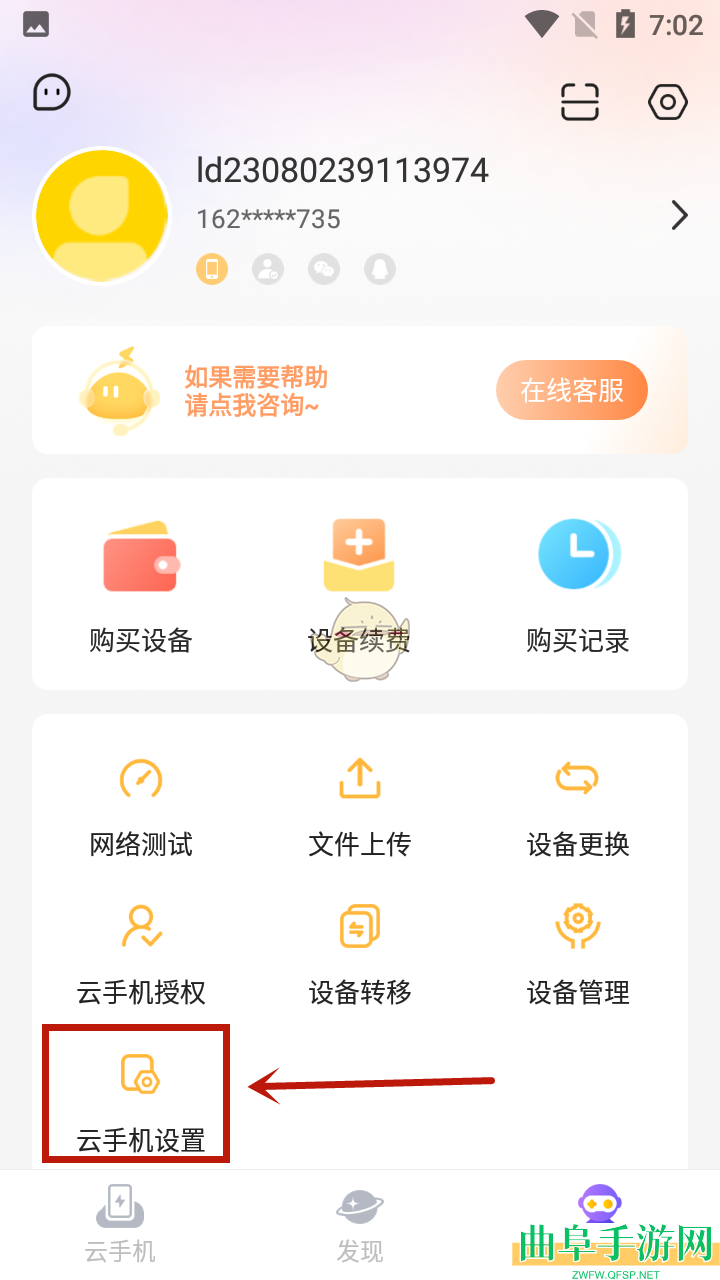
Task: Open the 设备更换 swap icon
Action: pyautogui.click(x=578, y=779)
